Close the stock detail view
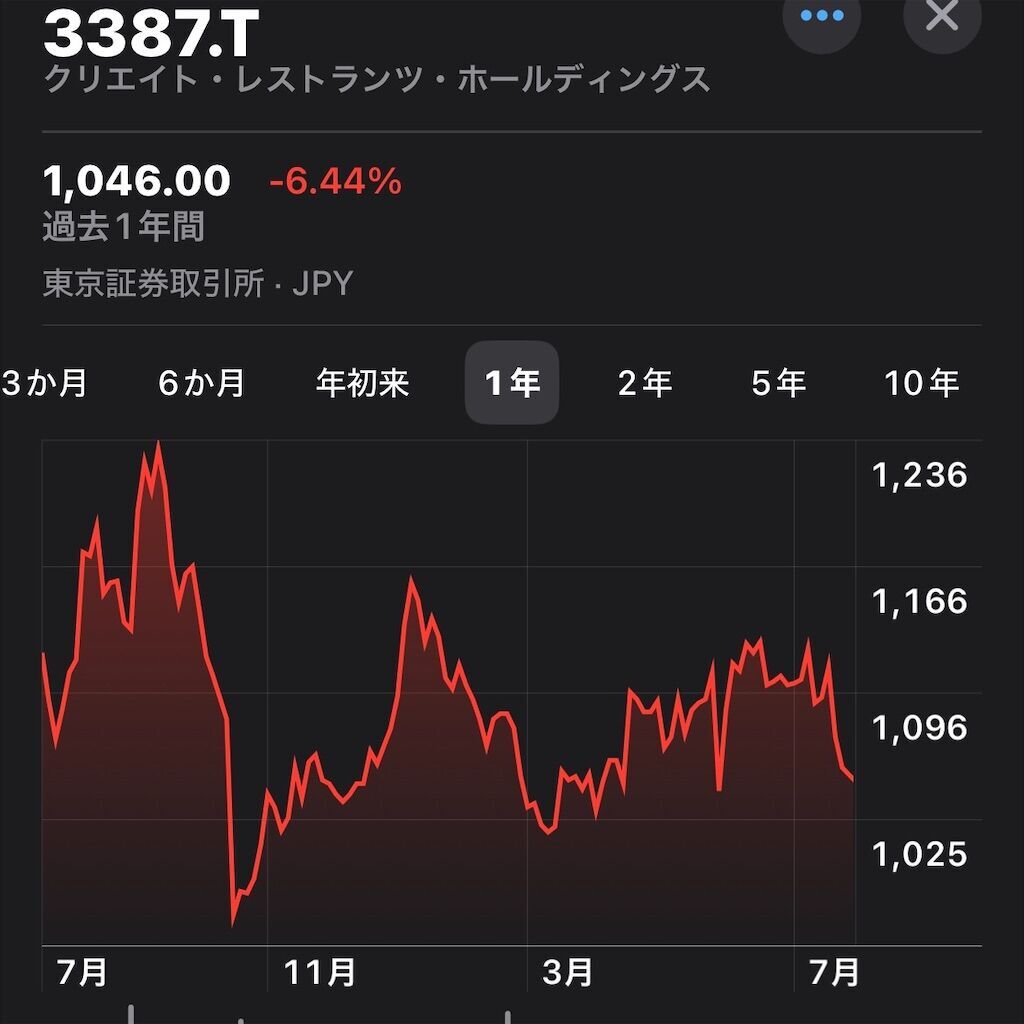 tap(942, 17)
